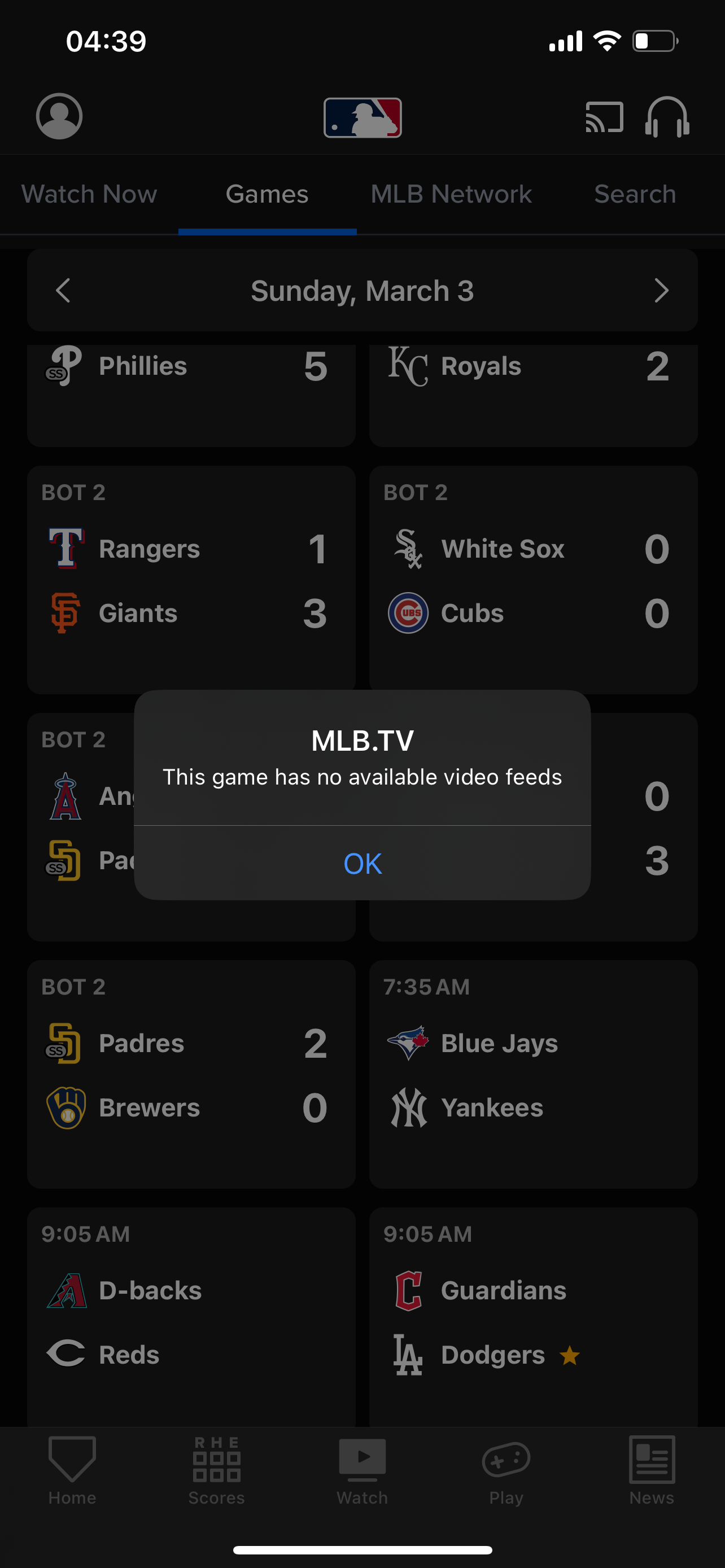Open the MLB Network tab

coord(451,194)
